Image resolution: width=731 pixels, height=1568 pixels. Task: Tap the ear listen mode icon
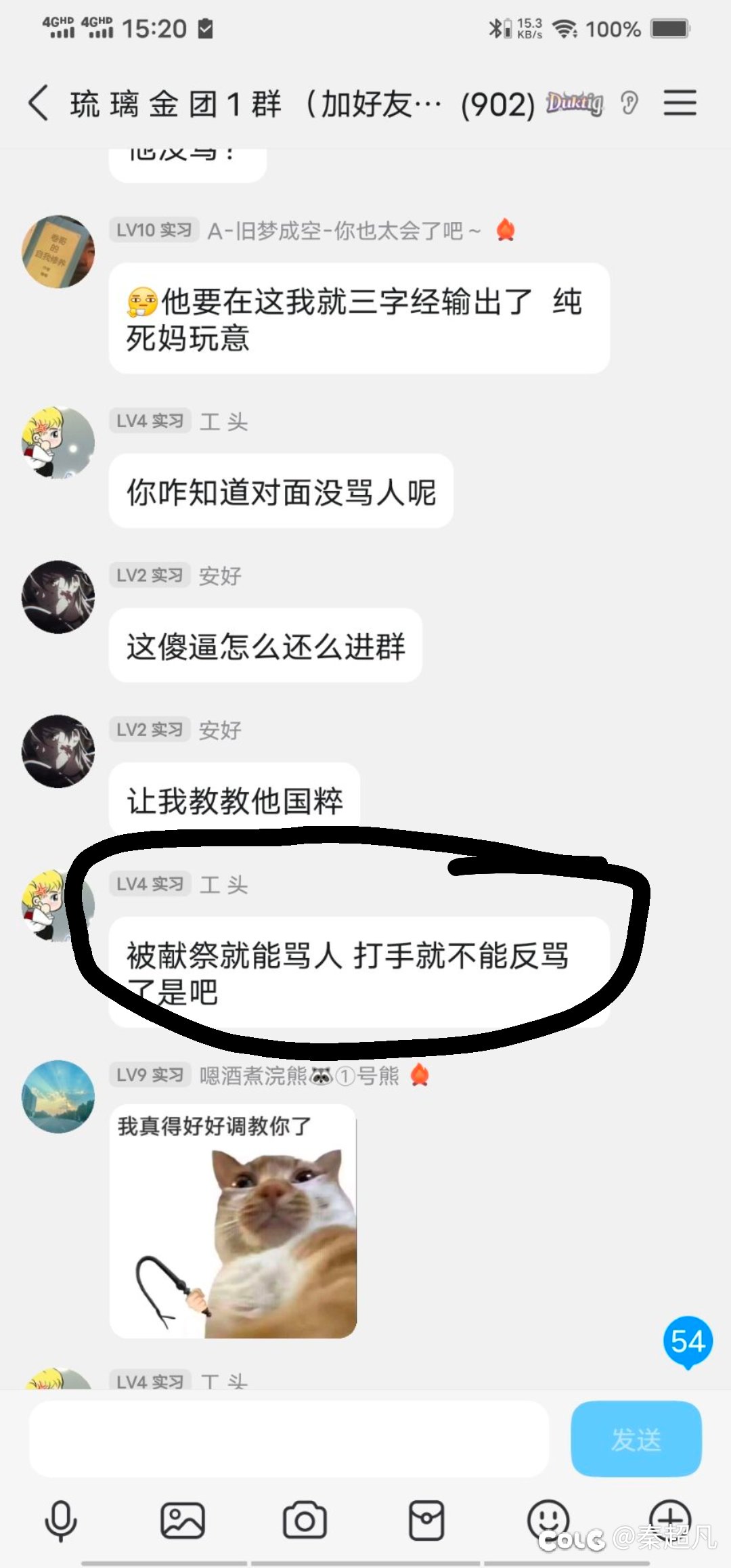coord(629,104)
